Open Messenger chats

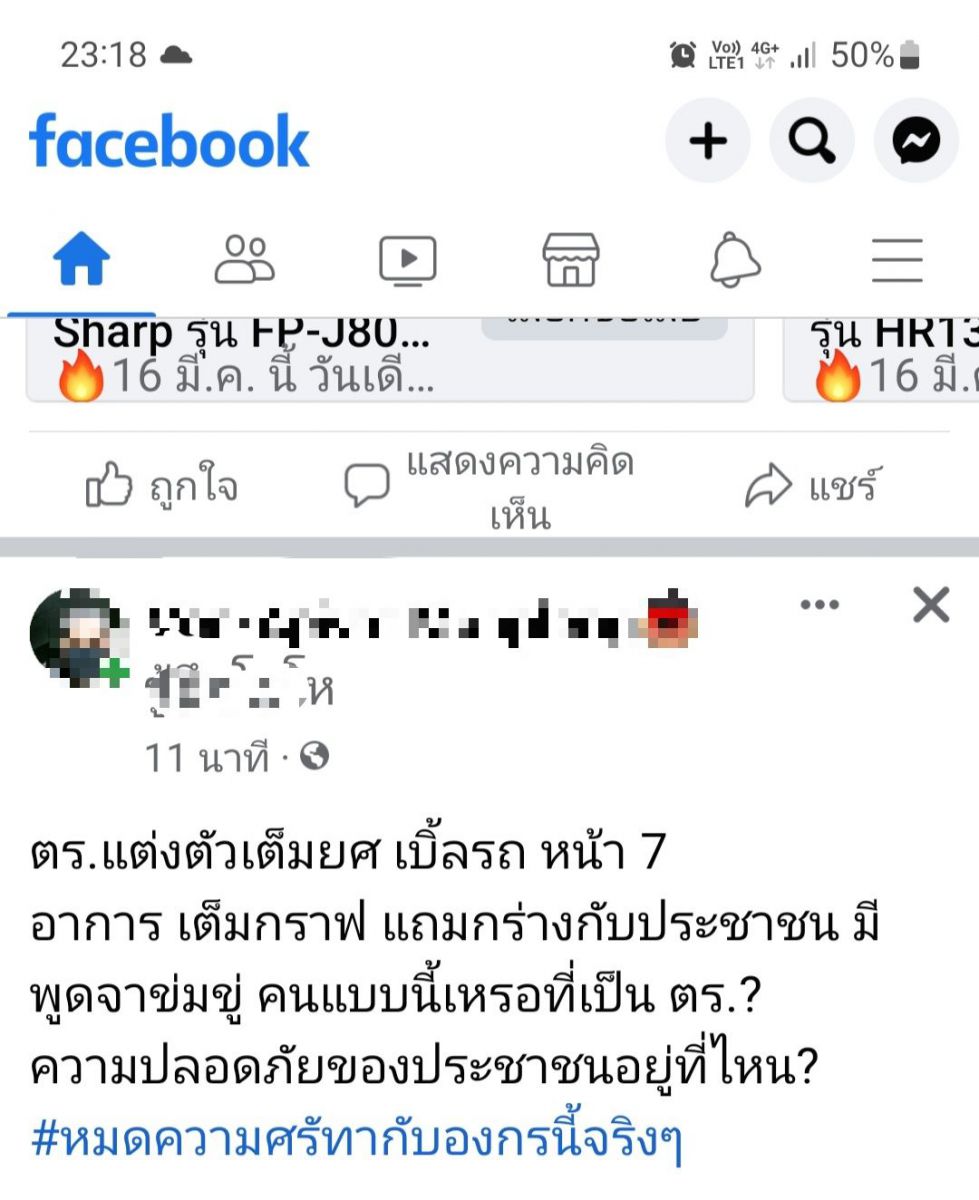[916, 141]
